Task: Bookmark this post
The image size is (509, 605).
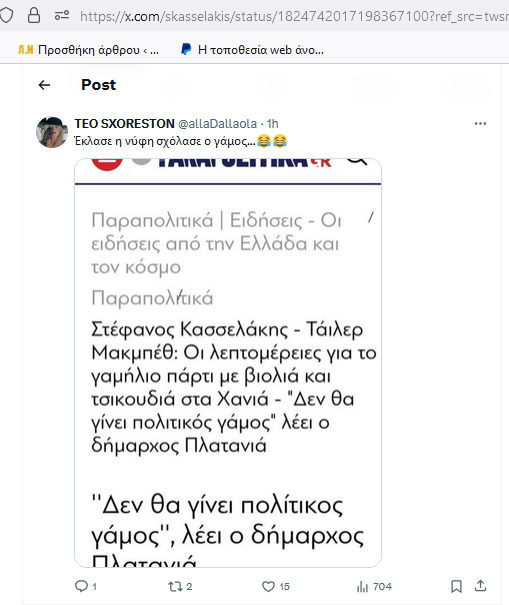Action: pyautogui.click(x=457, y=586)
